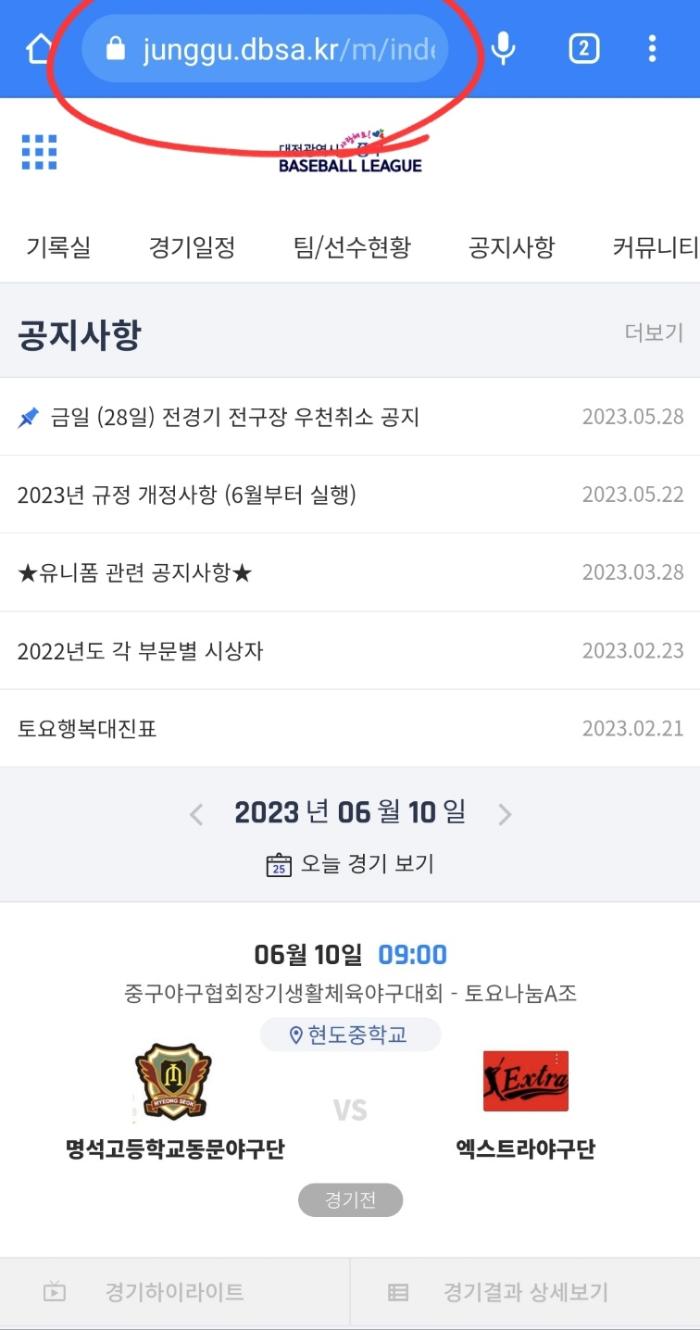This screenshot has width=700, height=1330.
Task: Open the 팀/선수현황 tab
Action: click(x=352, y=247)
